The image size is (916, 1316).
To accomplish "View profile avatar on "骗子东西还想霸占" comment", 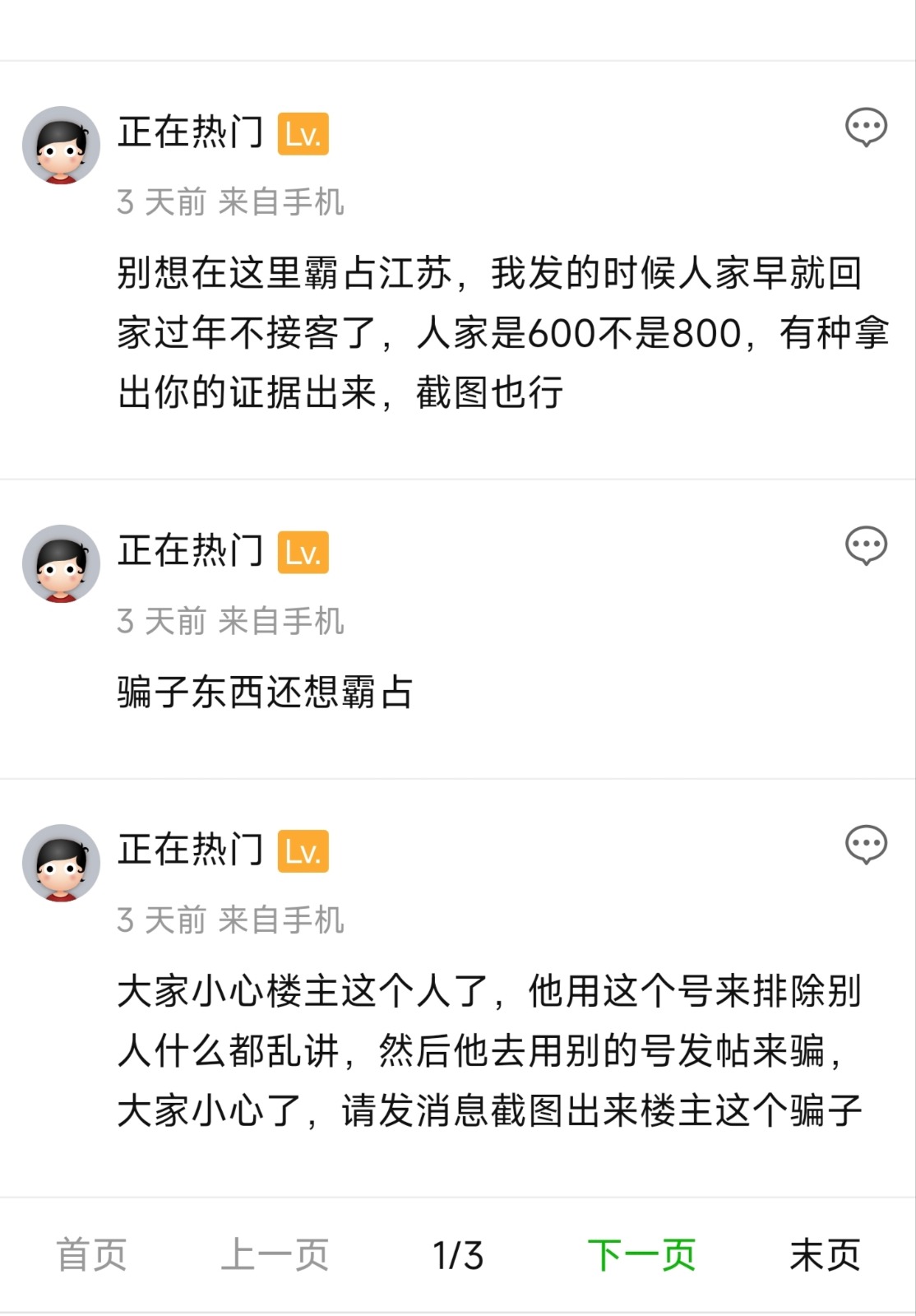I will coord(61,564).
